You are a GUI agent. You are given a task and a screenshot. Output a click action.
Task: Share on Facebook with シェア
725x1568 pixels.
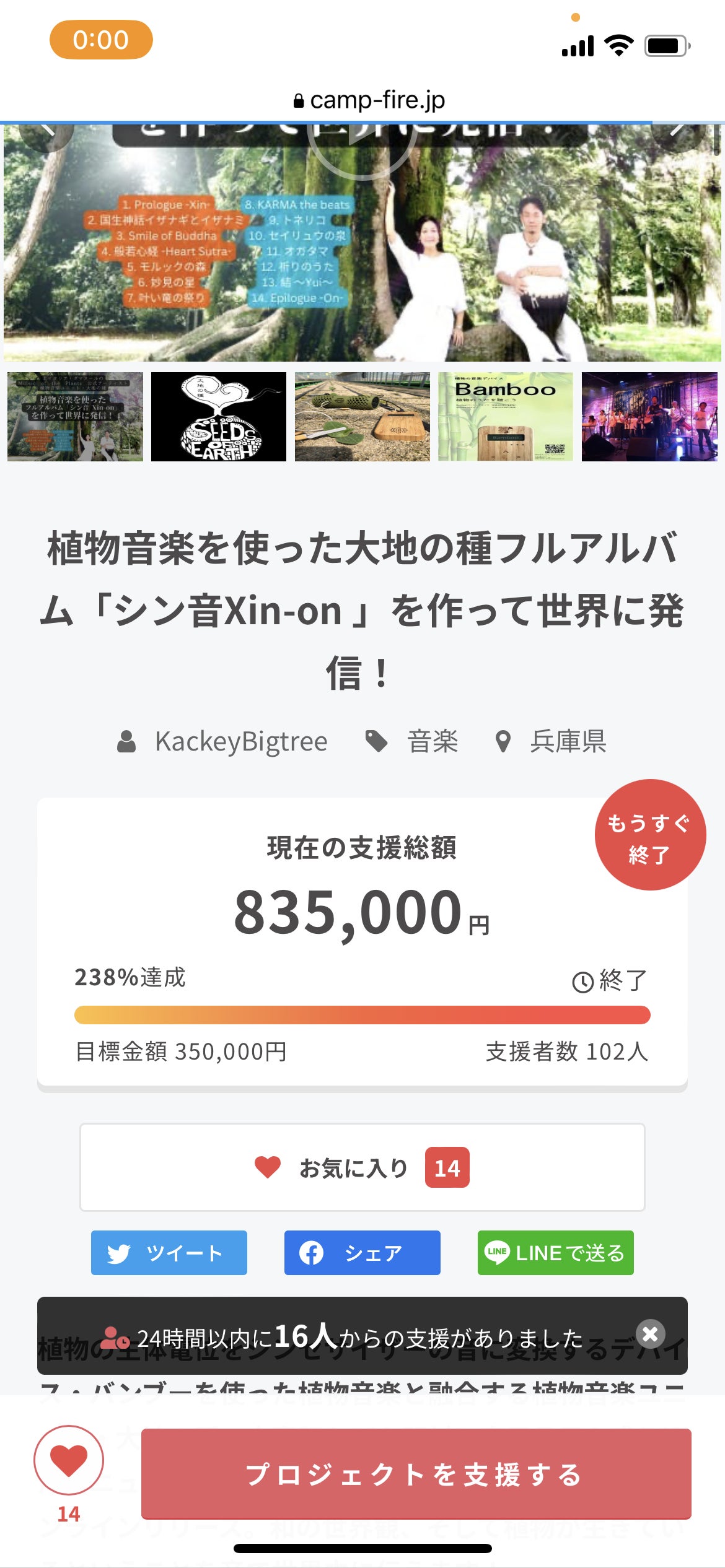(362, 1253)
